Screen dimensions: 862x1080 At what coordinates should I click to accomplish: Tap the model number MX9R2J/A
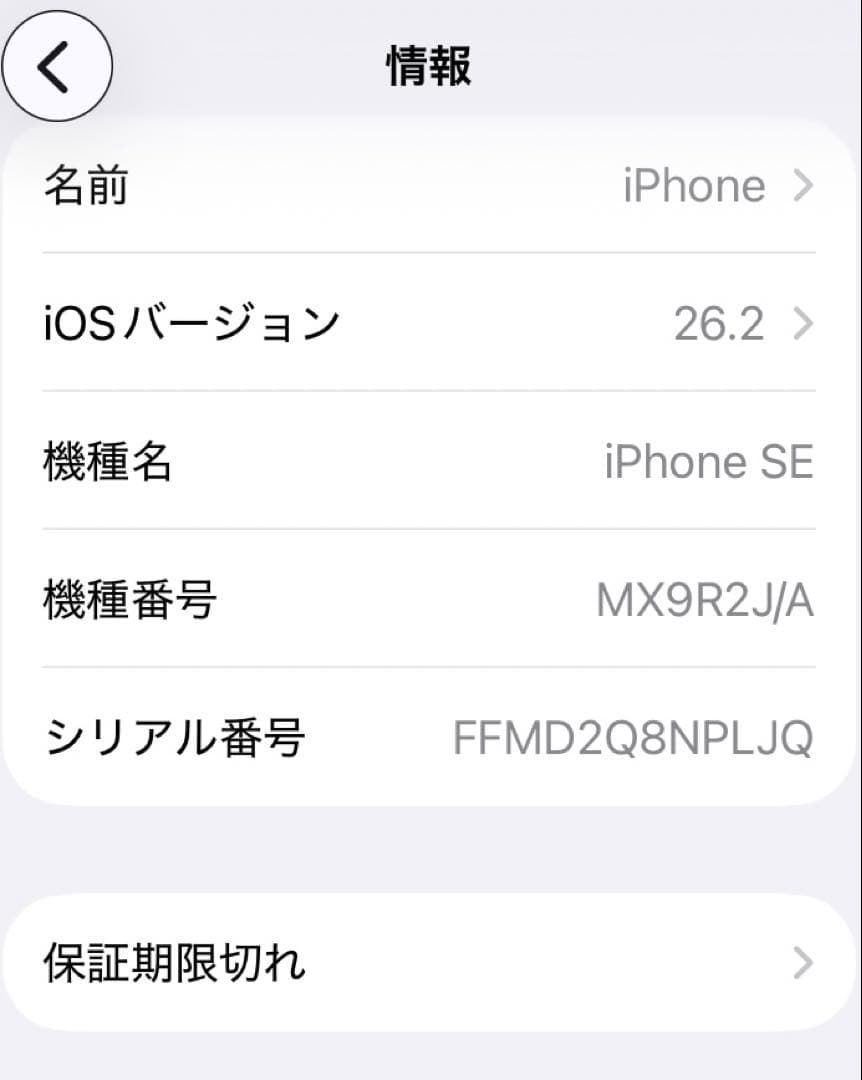coord(704,600)
